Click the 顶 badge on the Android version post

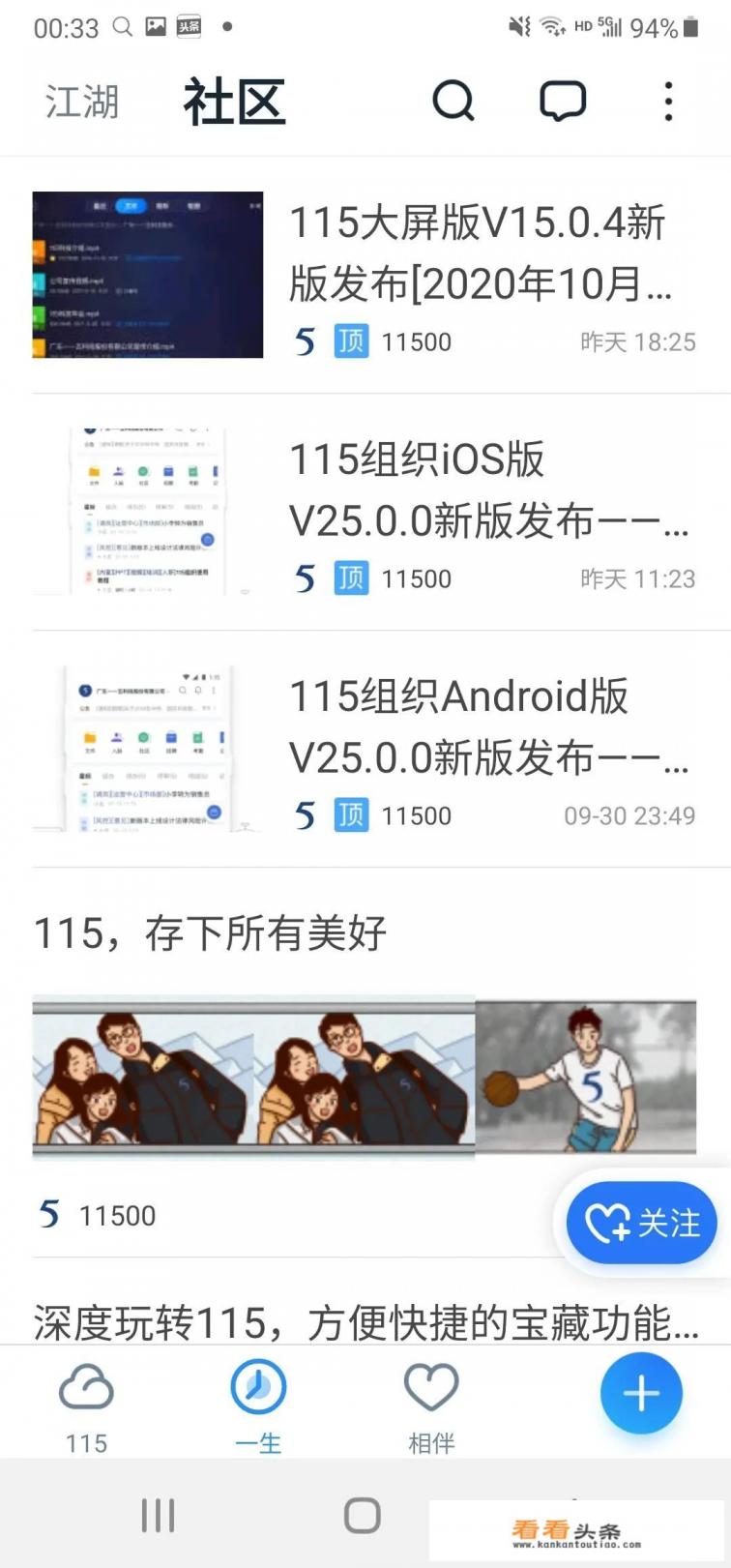coord(349,815)
